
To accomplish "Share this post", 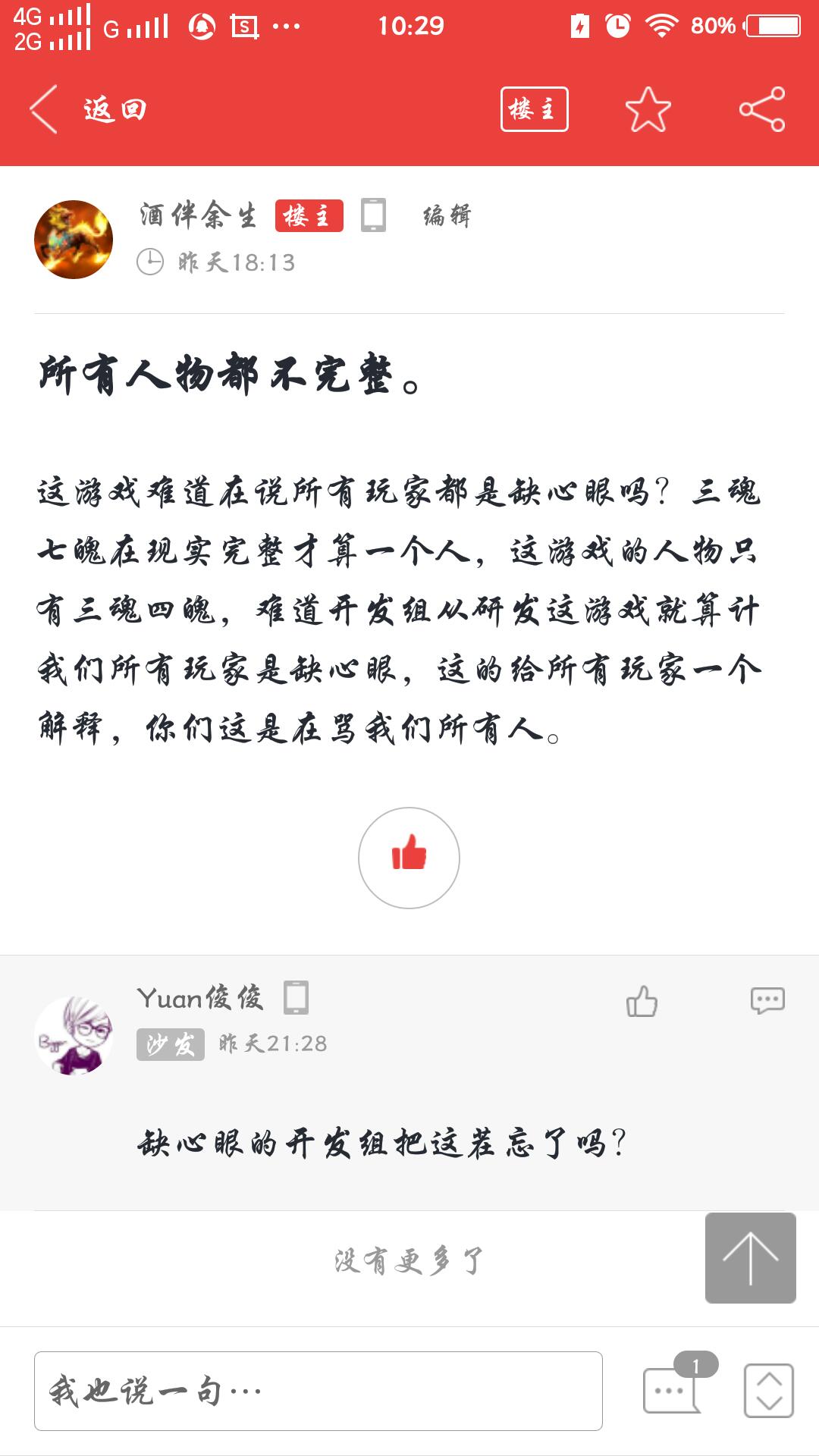I will (762, 110).
